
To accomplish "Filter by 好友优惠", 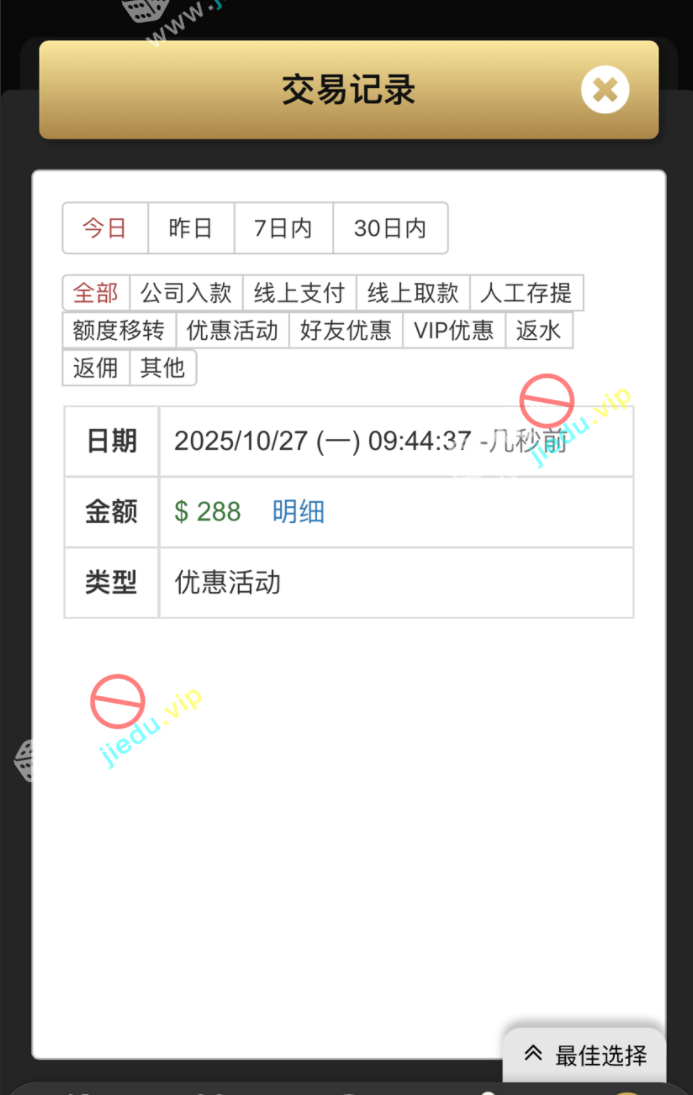I will pos(346,330).
